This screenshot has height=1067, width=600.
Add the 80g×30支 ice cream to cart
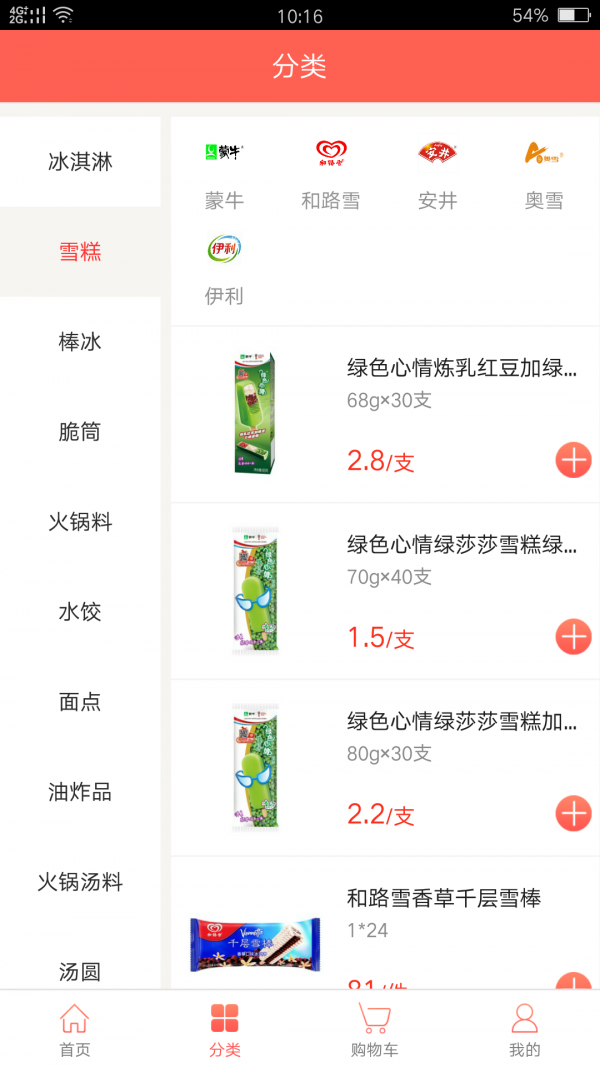click(x=573, y=813)
